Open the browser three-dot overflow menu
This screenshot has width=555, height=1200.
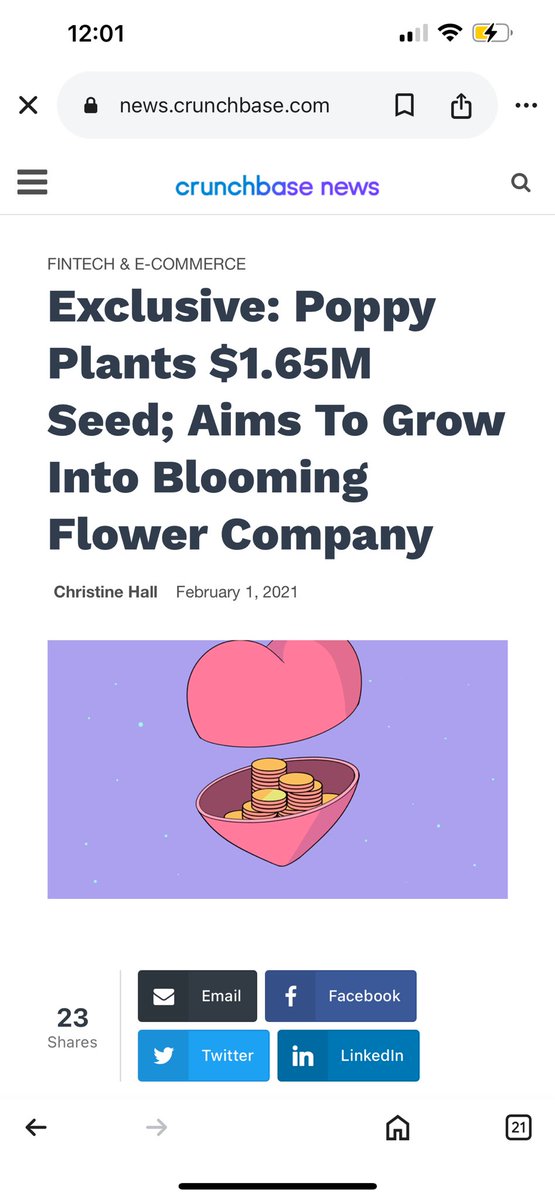coord(526,105)
